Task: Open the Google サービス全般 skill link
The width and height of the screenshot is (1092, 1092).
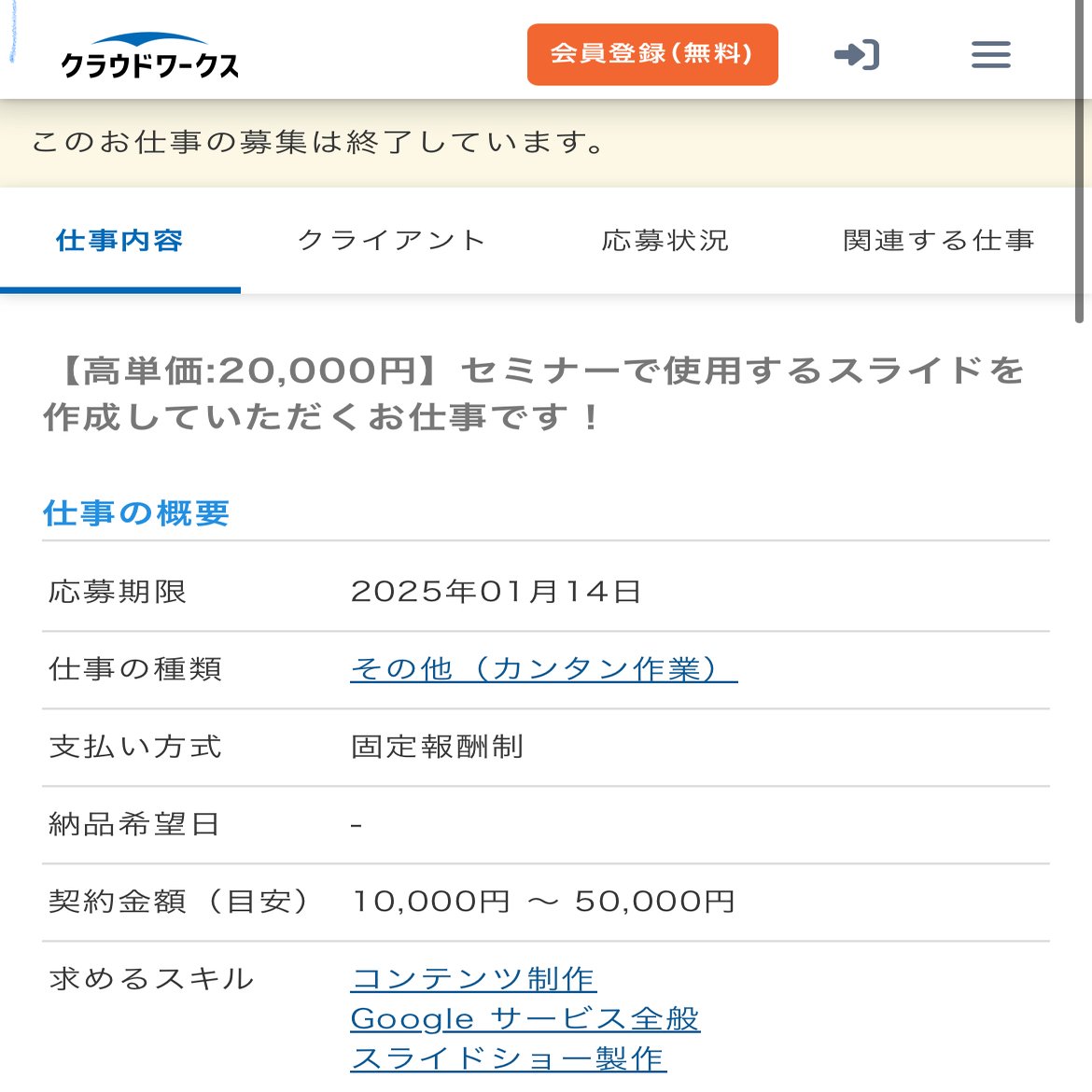Action: pyautogui.click(x=525, y=1019)
